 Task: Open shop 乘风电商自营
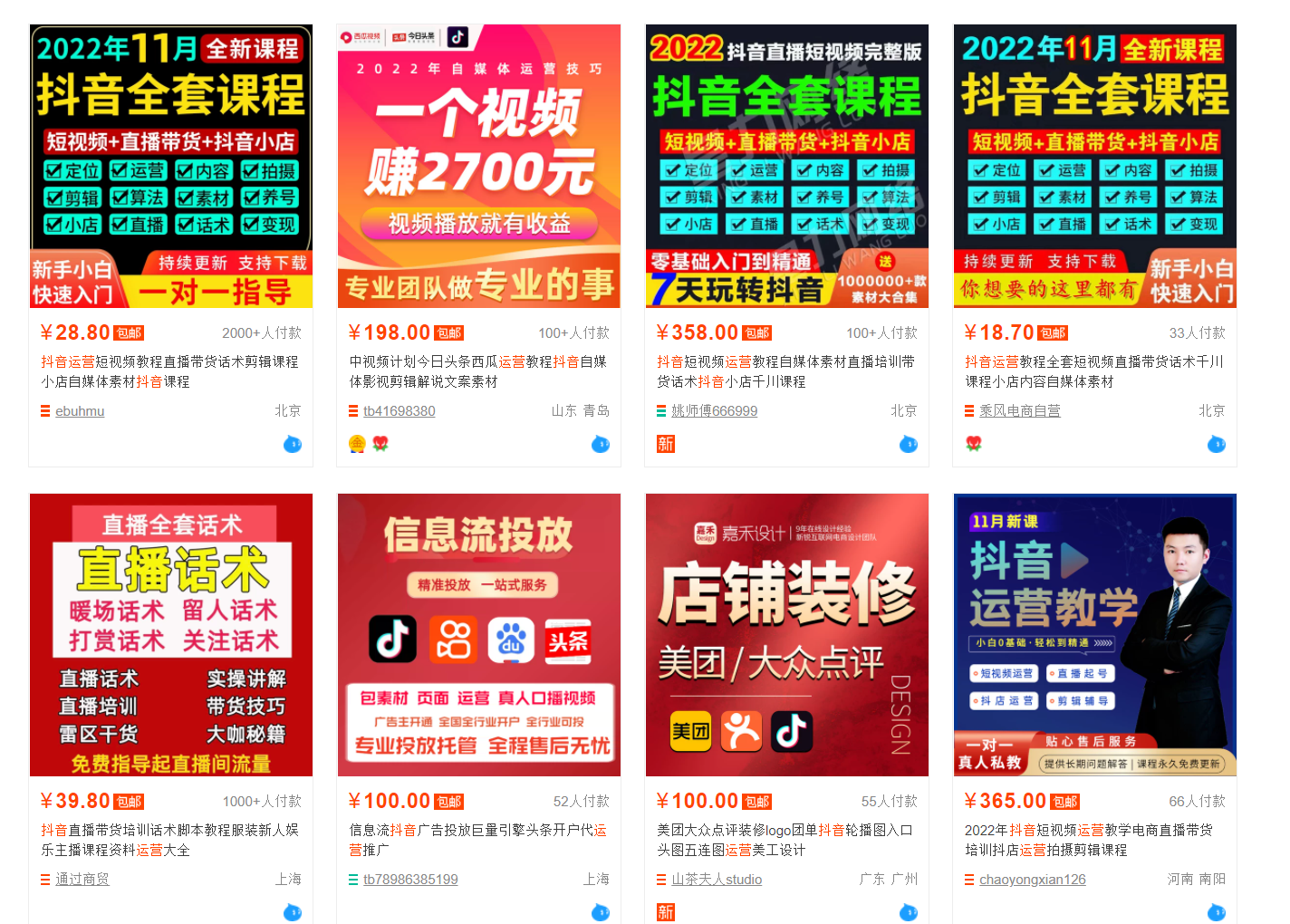tap(1019, 411)
